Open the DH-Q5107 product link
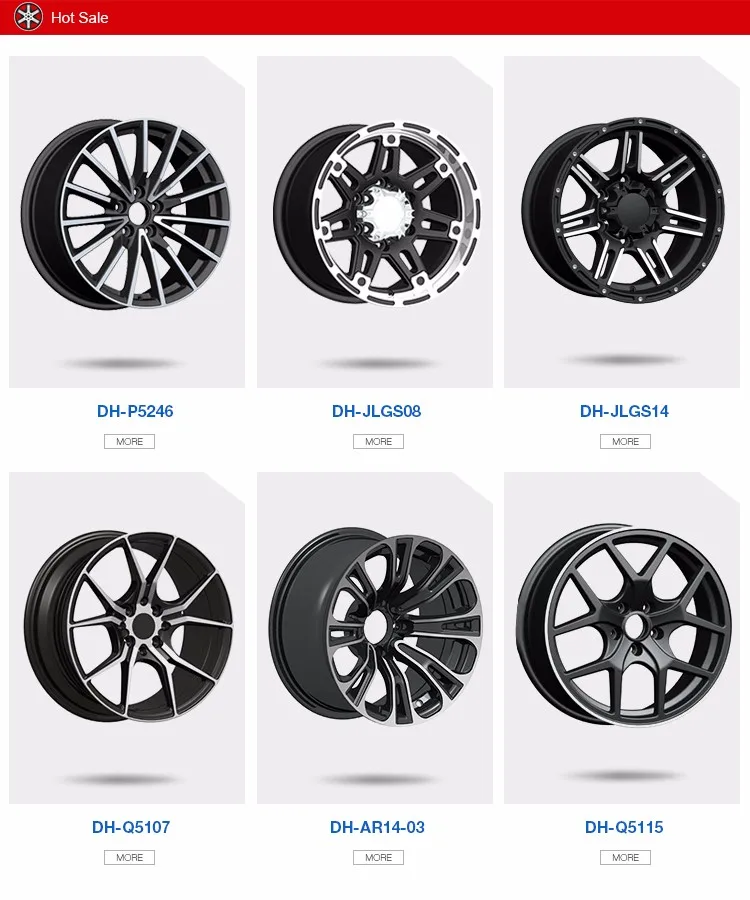Screen dimensions: 750x900 pyautogui.click(x=130, y=825)
